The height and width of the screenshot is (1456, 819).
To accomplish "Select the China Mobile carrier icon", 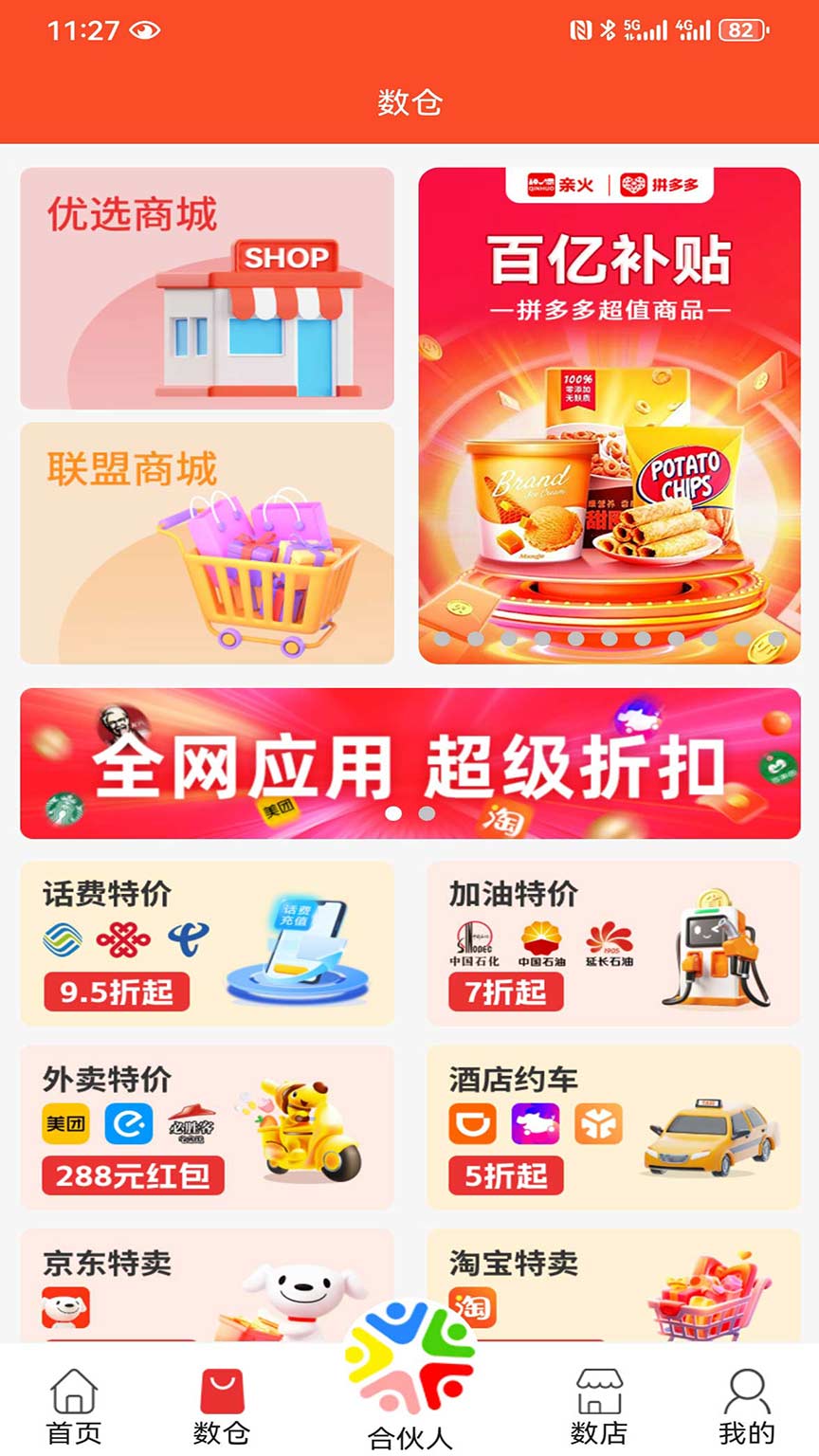I will click(x=62, y=940).
